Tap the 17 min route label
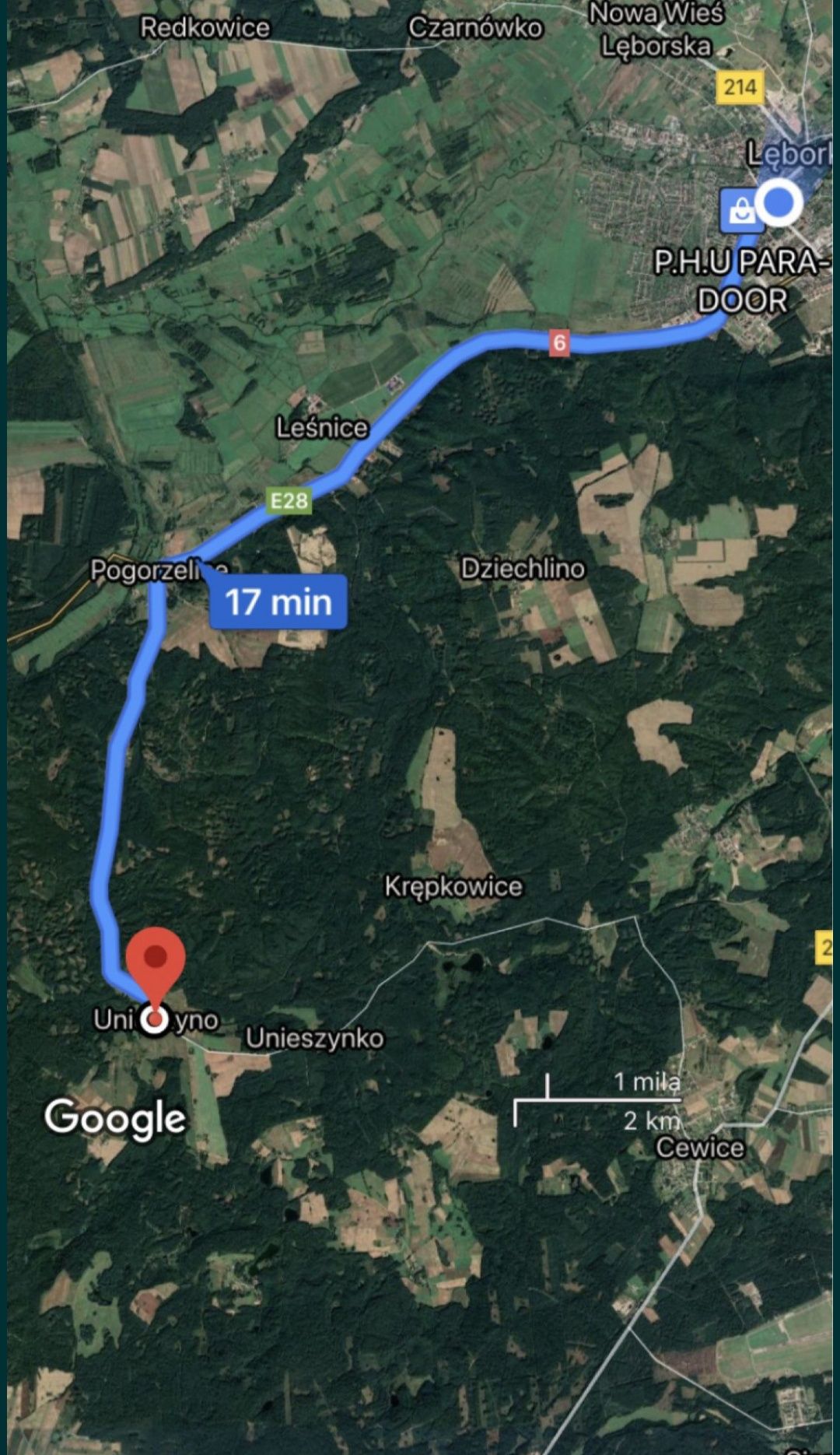This screenshot has height=1455, width=840. click(278, 601)
